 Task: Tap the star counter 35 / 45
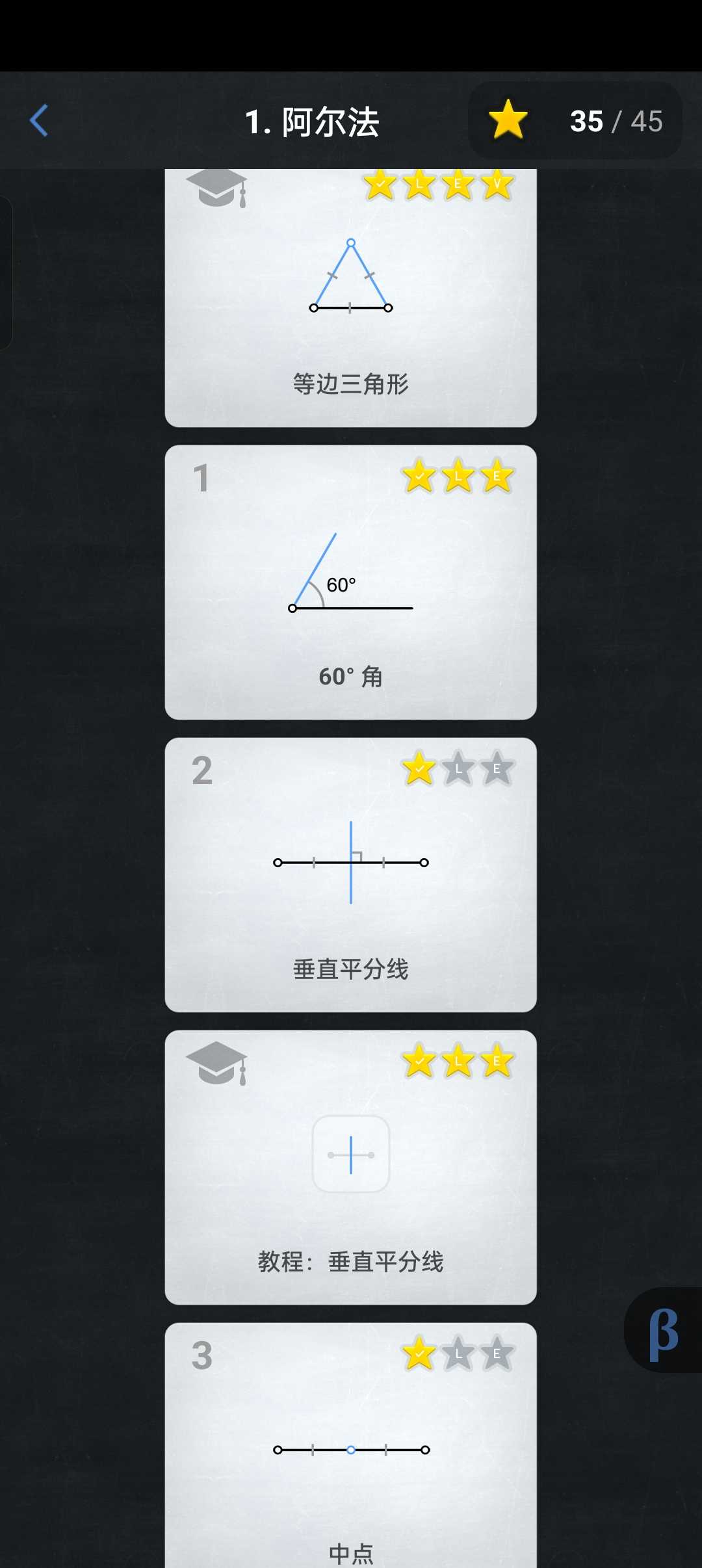575,121
